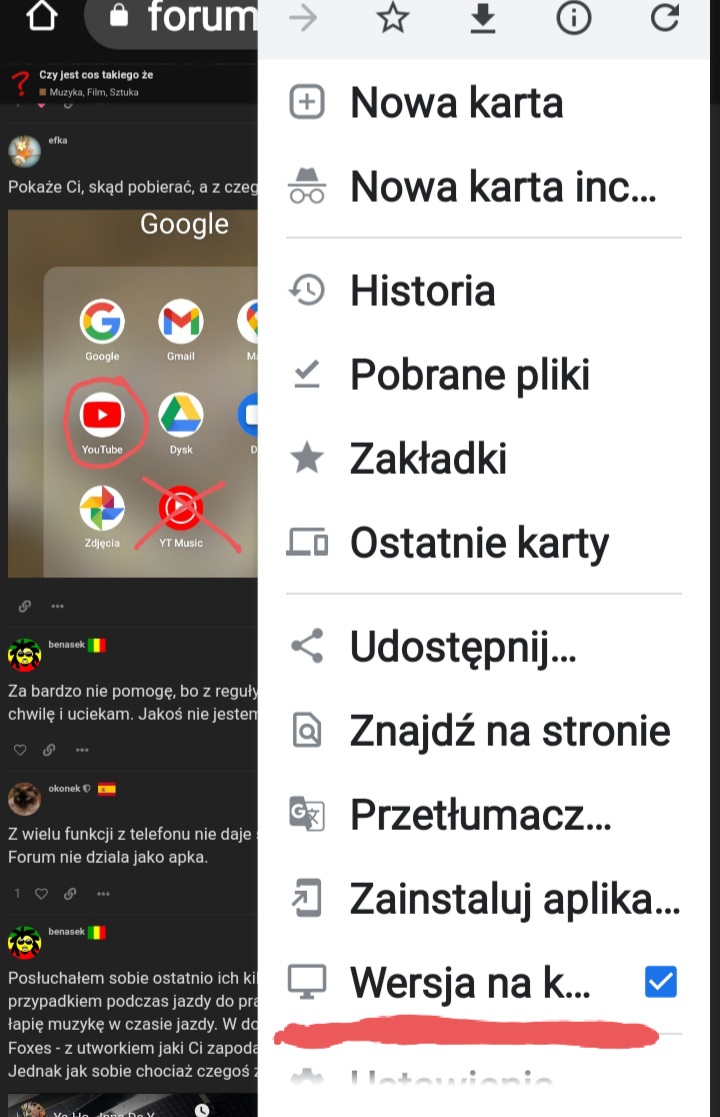Image resolution: width=720 pixels, height=1117 pixels.
Task: Bookmark this page with the star
Action: tap(393, 18)
